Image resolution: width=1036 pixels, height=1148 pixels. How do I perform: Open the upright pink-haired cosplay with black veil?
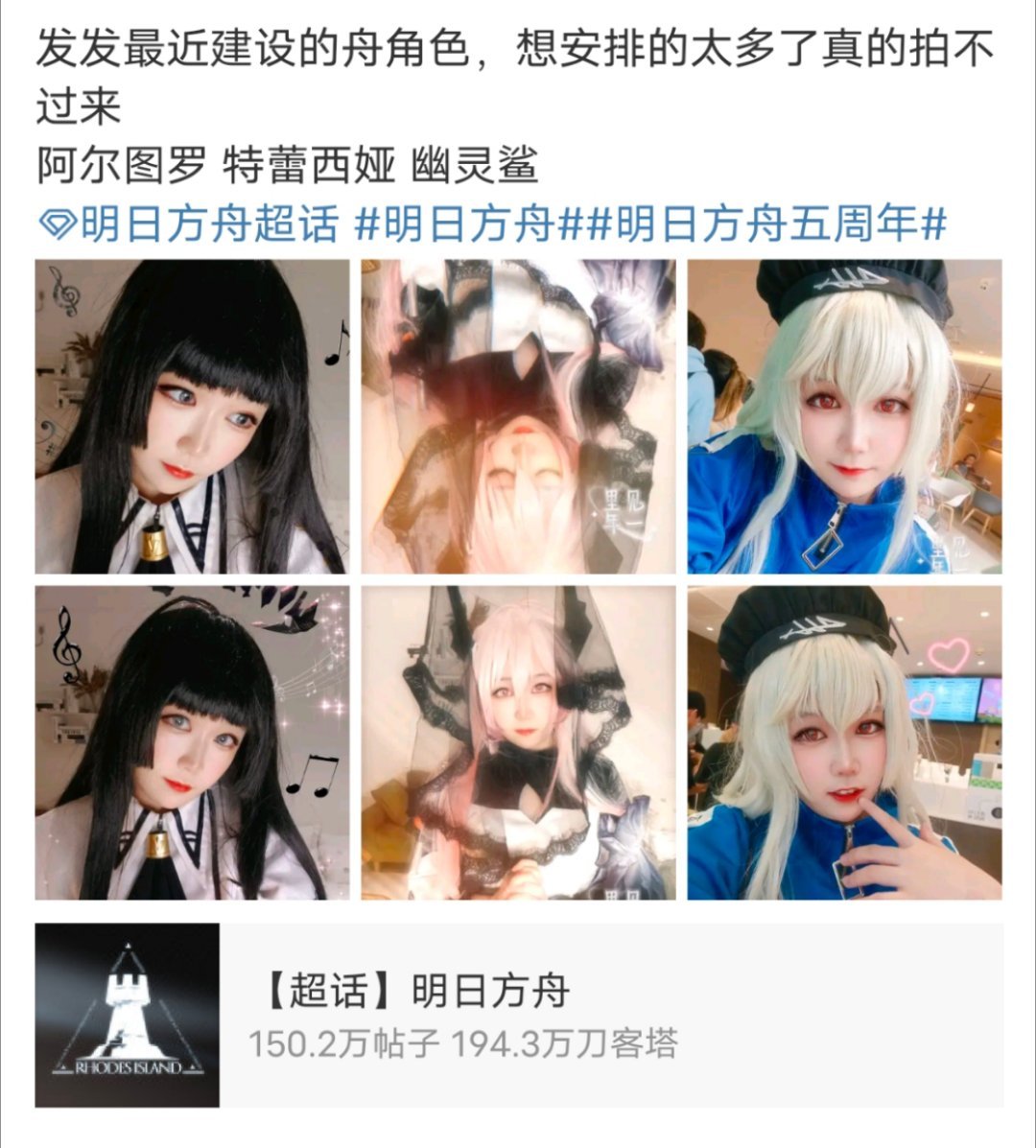518,743
